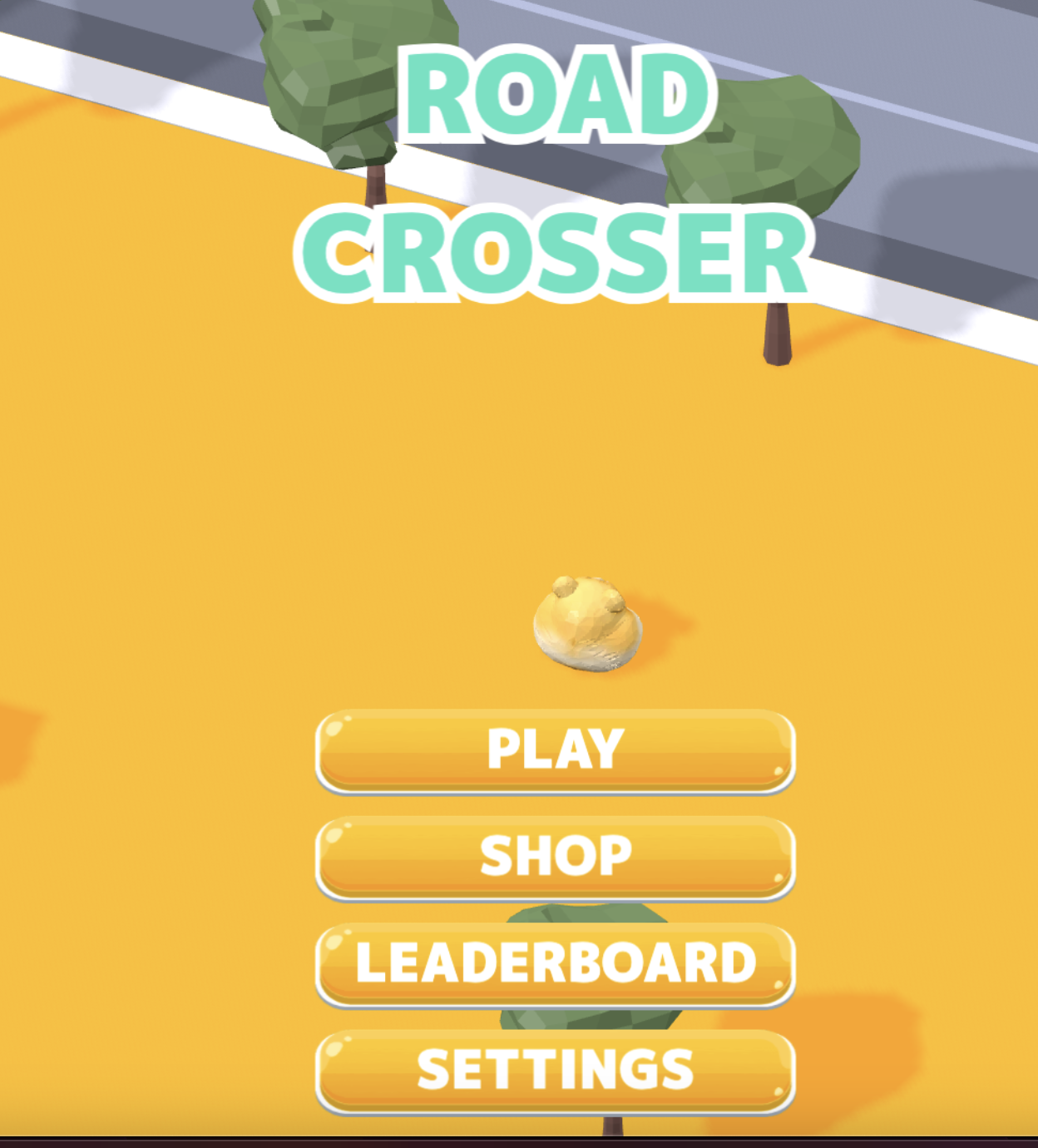Screen dimensions: 1038x1148
Task: Open the Shop
Action: (555, 856)
